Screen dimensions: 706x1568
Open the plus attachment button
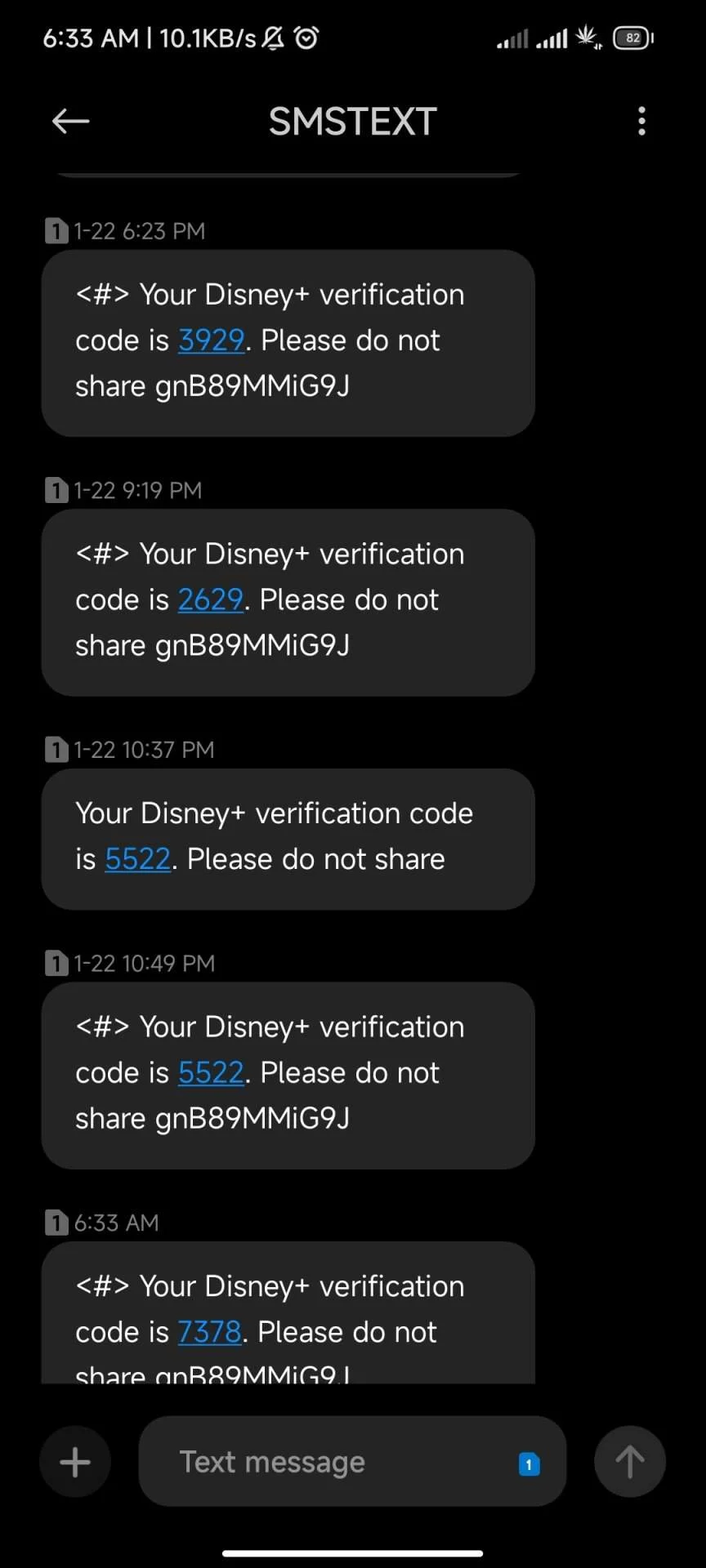pyautogui.click(x=75, y=1462)
